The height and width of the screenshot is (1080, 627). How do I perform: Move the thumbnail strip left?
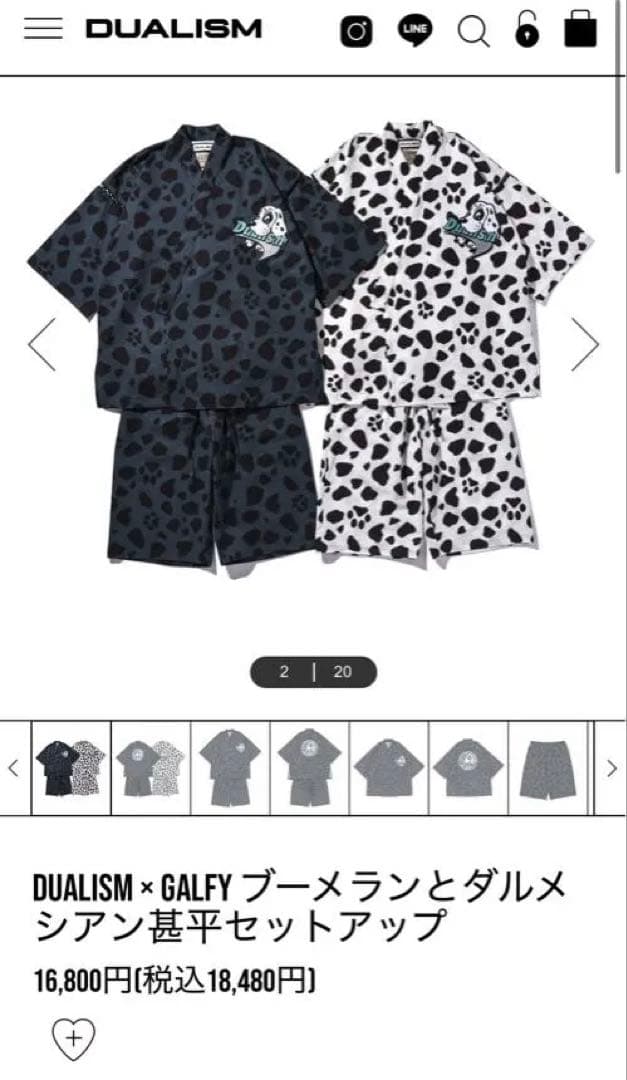tap(13, 768)
